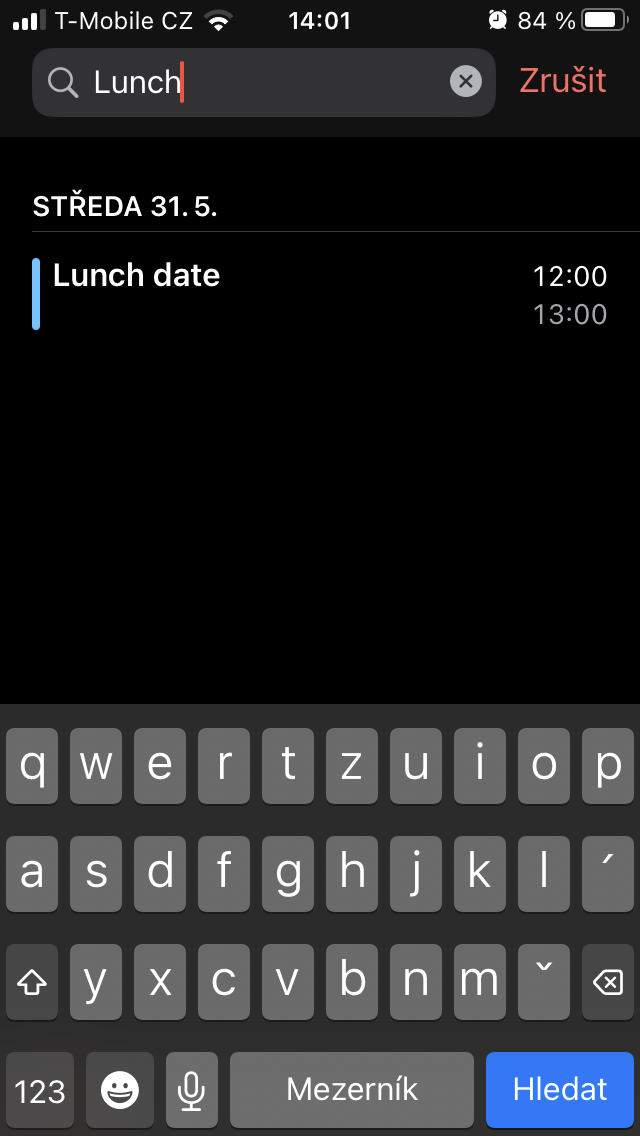Screen dimensions: 640x1136
Task: Switch to the 123 numeric keyboard
Action: [40, 1089]
